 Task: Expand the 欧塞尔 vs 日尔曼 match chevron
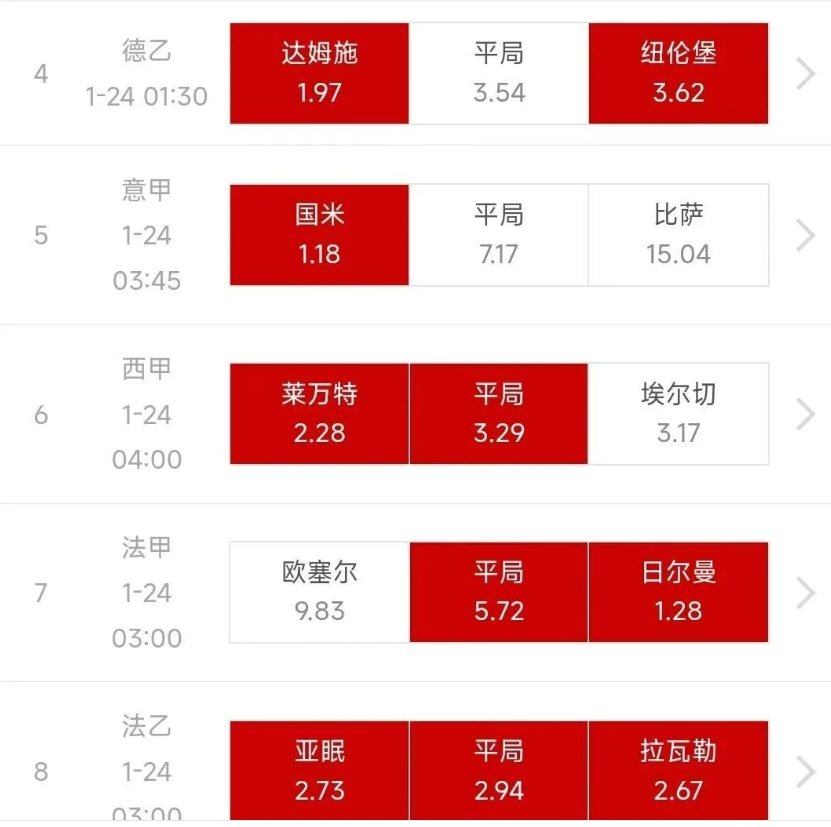point(805,592)
